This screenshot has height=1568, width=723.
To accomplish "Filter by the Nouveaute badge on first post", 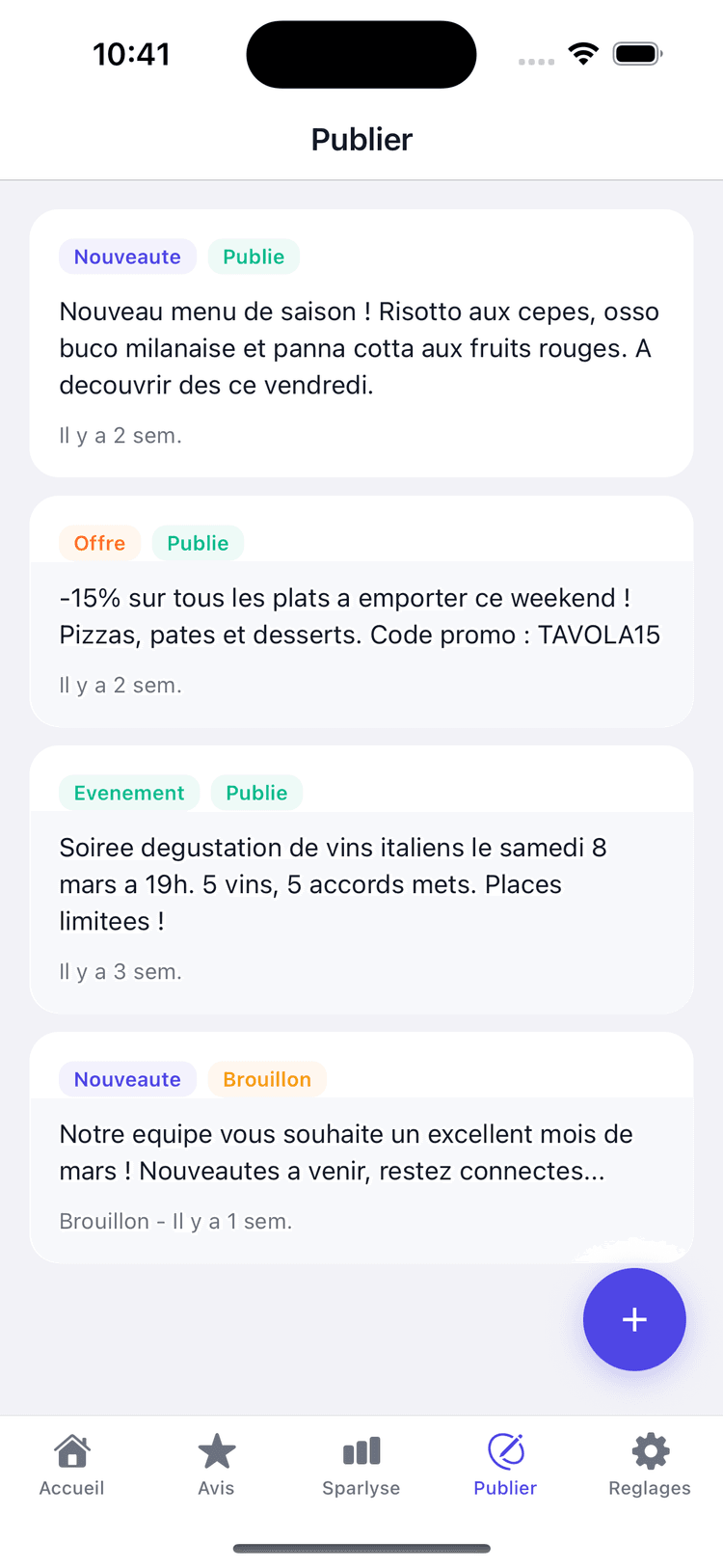I will [x=127, y=257].
